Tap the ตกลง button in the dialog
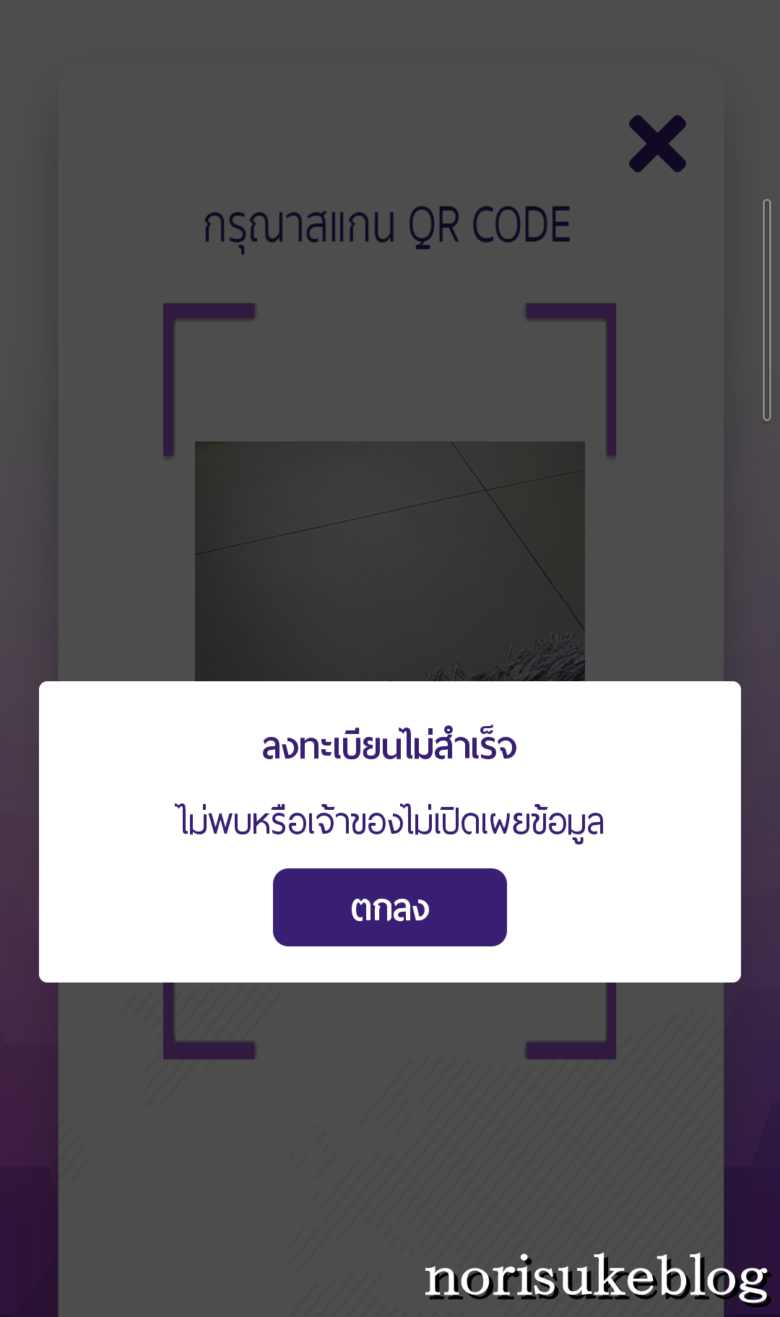 click(x=389, y=907)
